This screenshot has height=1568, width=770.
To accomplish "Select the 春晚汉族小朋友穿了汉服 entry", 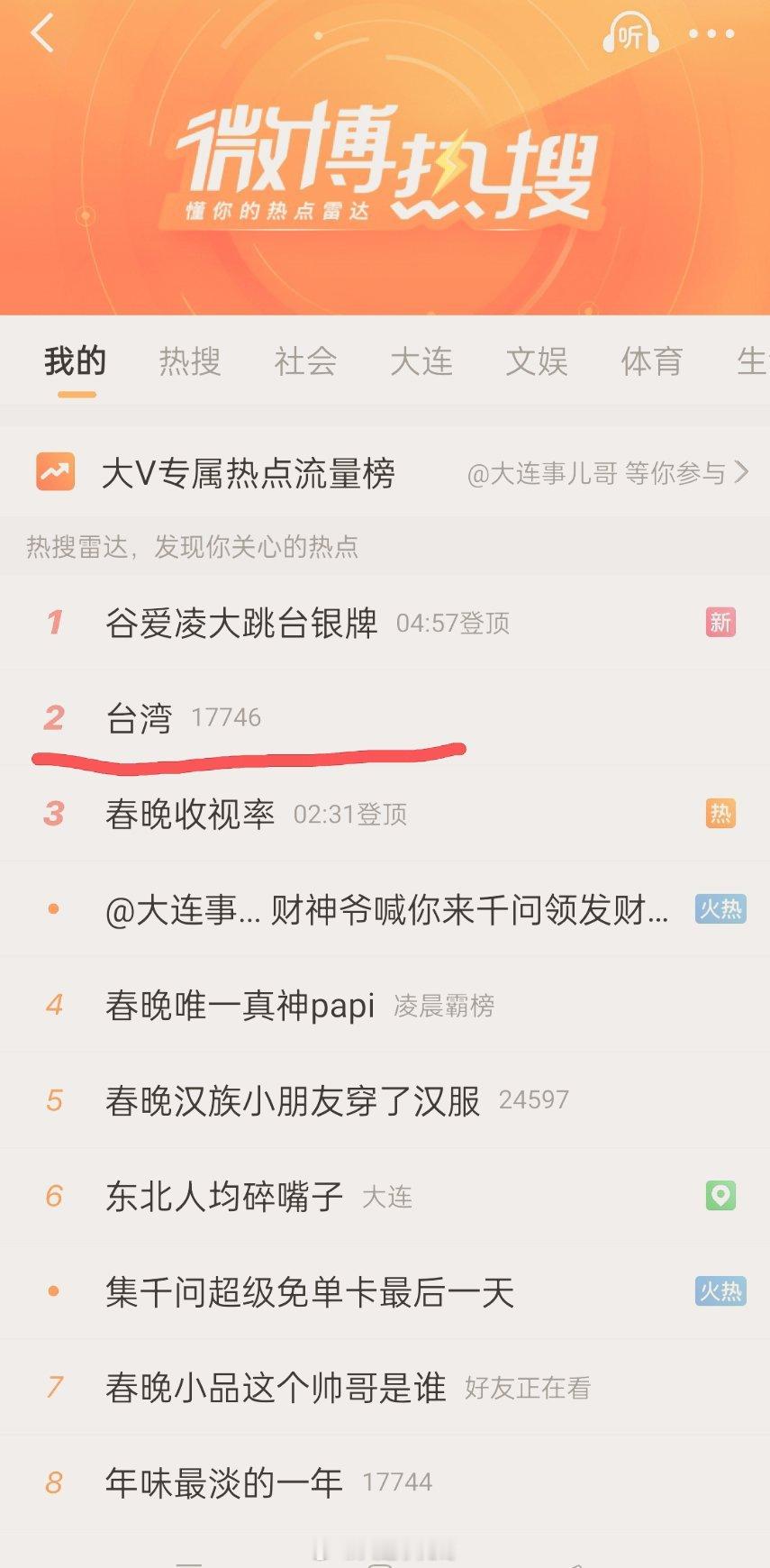I will coord(293,1101).
